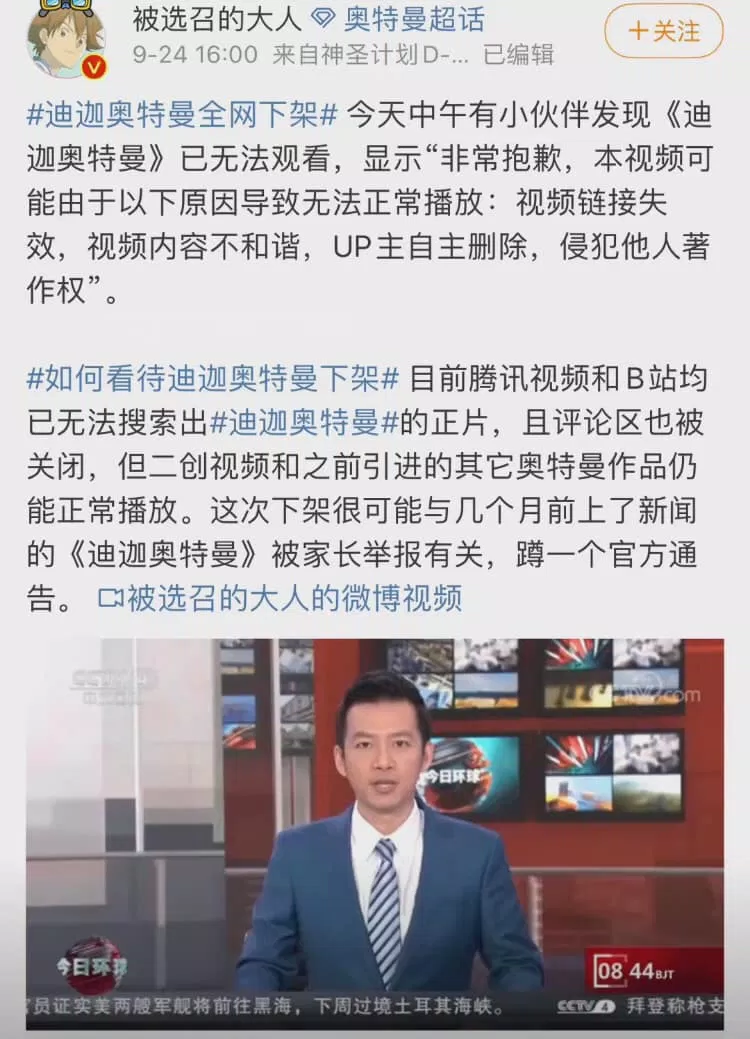Open hashtag #如何看待迪迦奥特曼下架#
This screenshot has height=1039, width=750.
click(x=213, y=379)
